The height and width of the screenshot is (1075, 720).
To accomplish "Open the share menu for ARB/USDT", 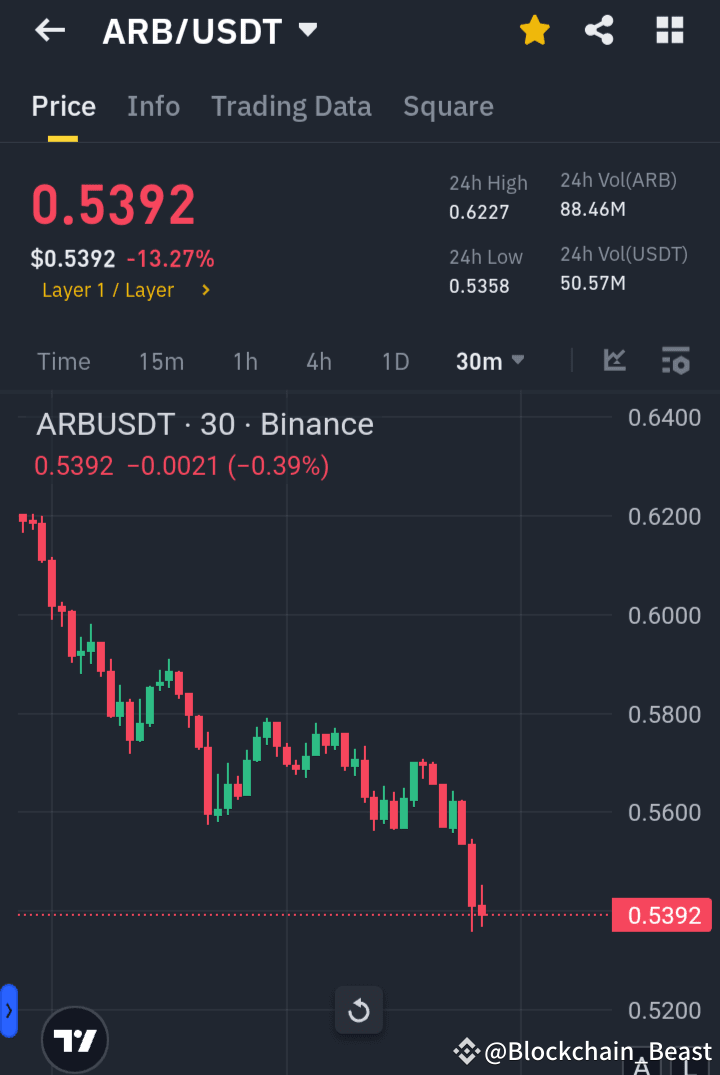I will (x=599, y=30).
